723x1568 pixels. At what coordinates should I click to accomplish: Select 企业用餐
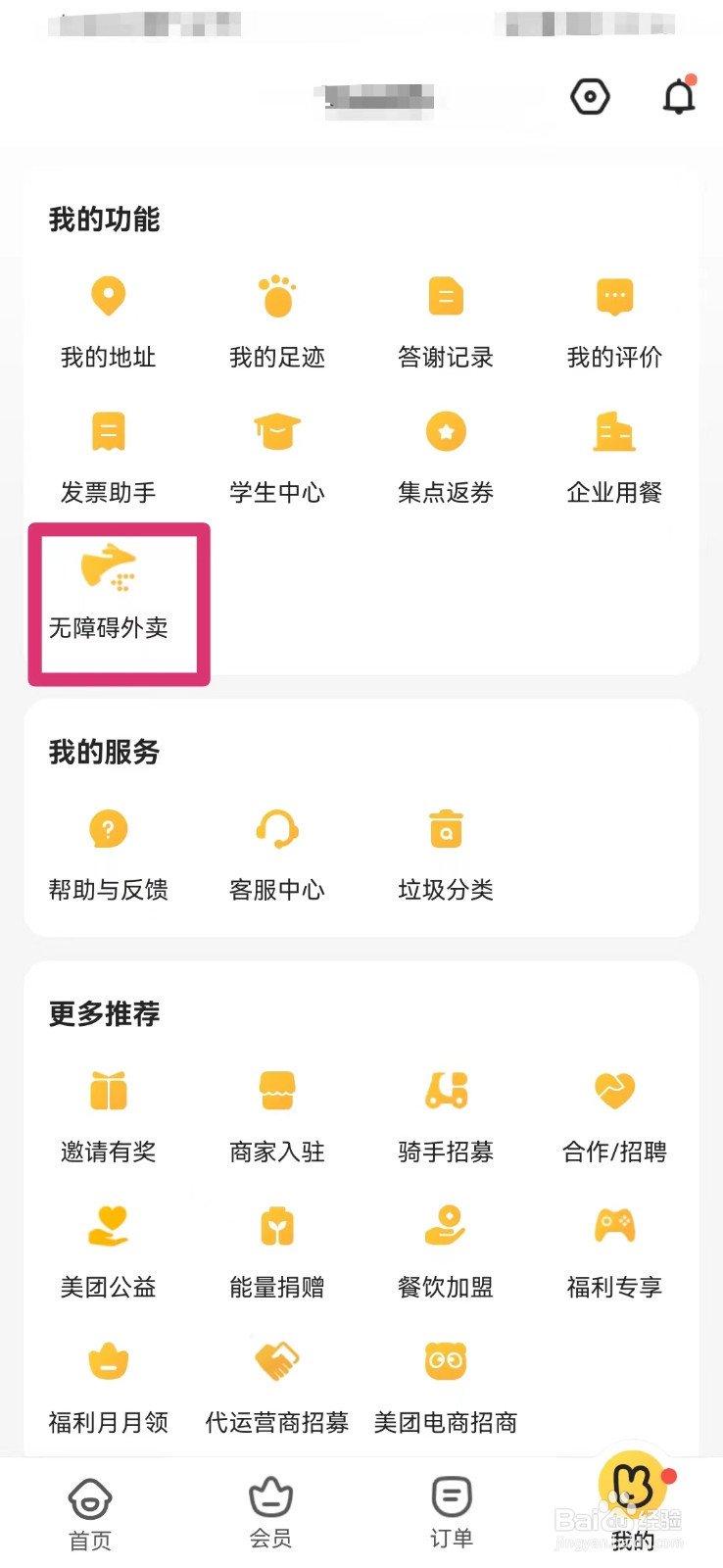(x=614, y=459)
